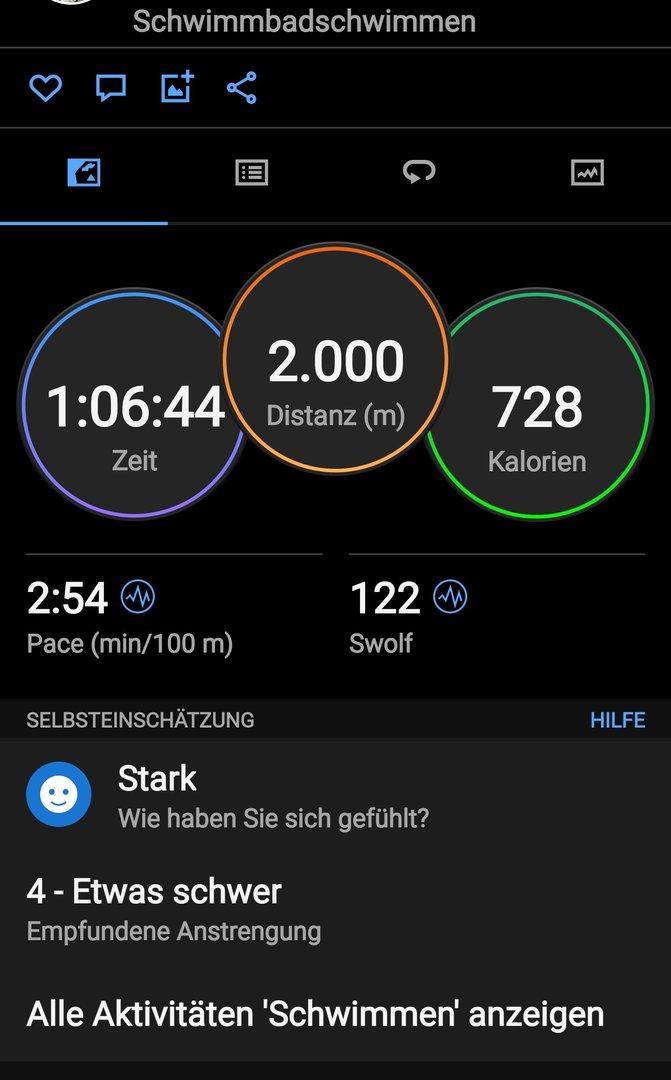The height and width of the screenshot is (1080, 671).
Task: Edit the 'Stark' feeling rating
Action: [336, 795]
